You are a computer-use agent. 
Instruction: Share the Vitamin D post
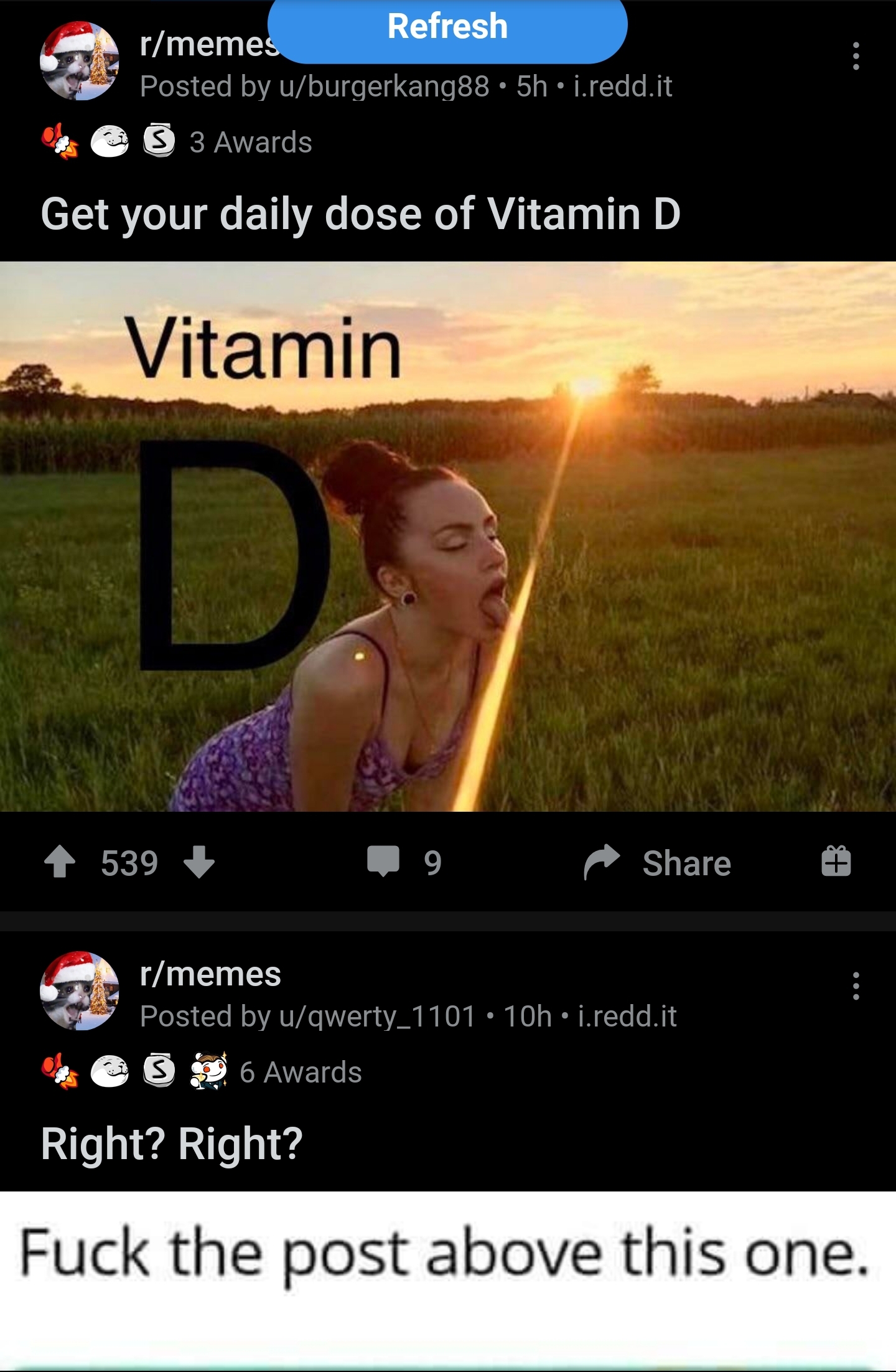(x=658, y=862)
